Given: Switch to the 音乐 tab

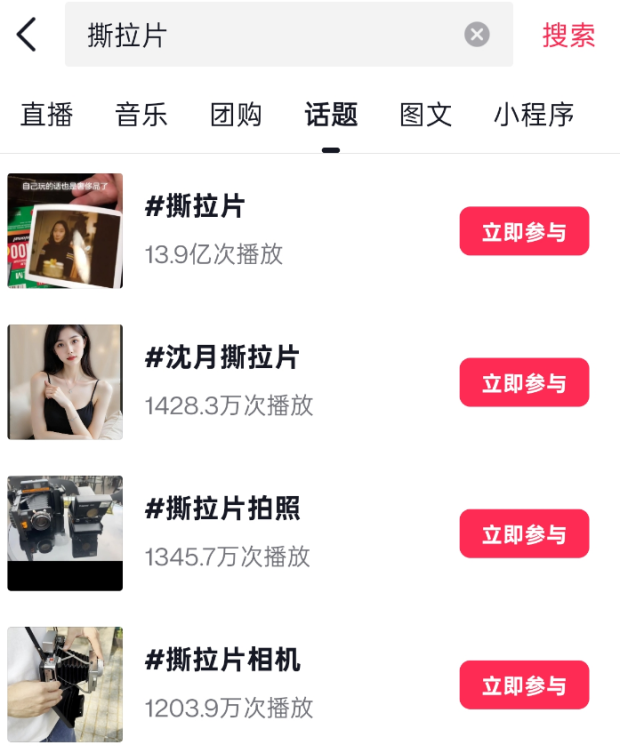Looking at the screenshot, I should coord(141,115).
